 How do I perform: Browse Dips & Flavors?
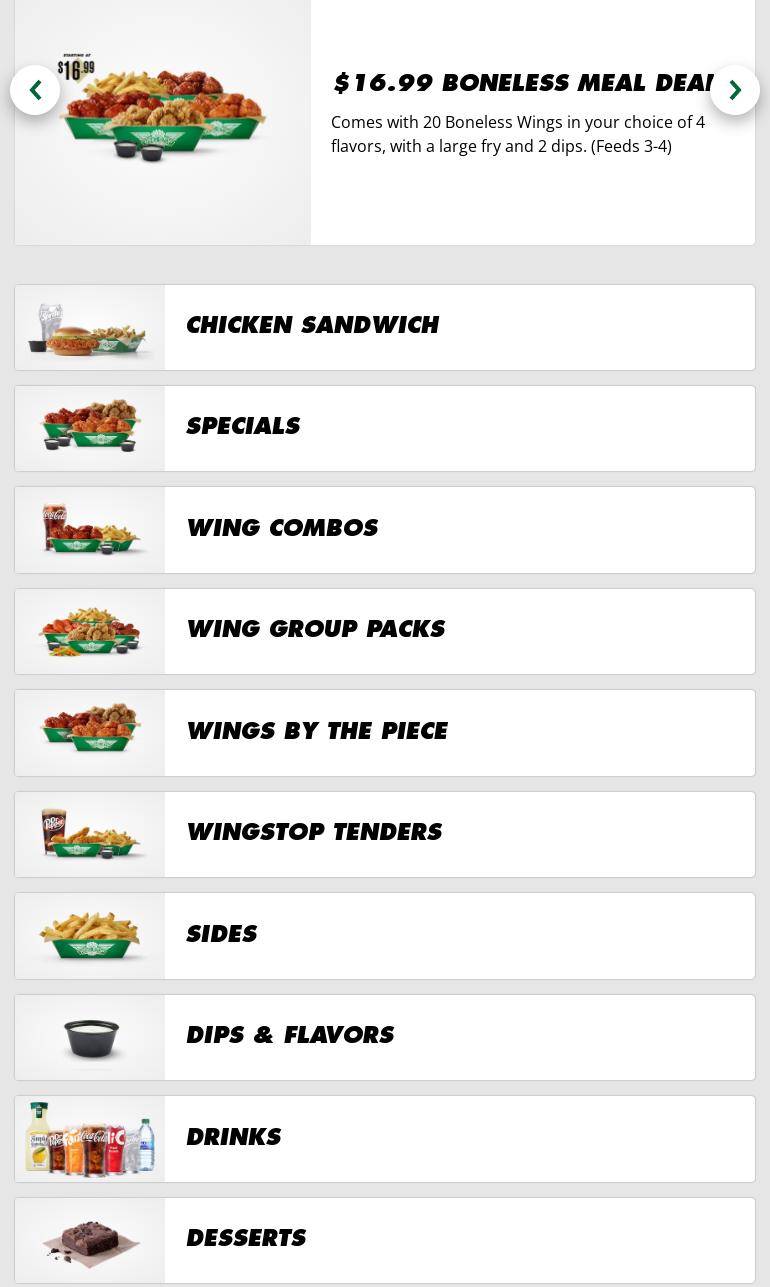tap(385, 1037)
